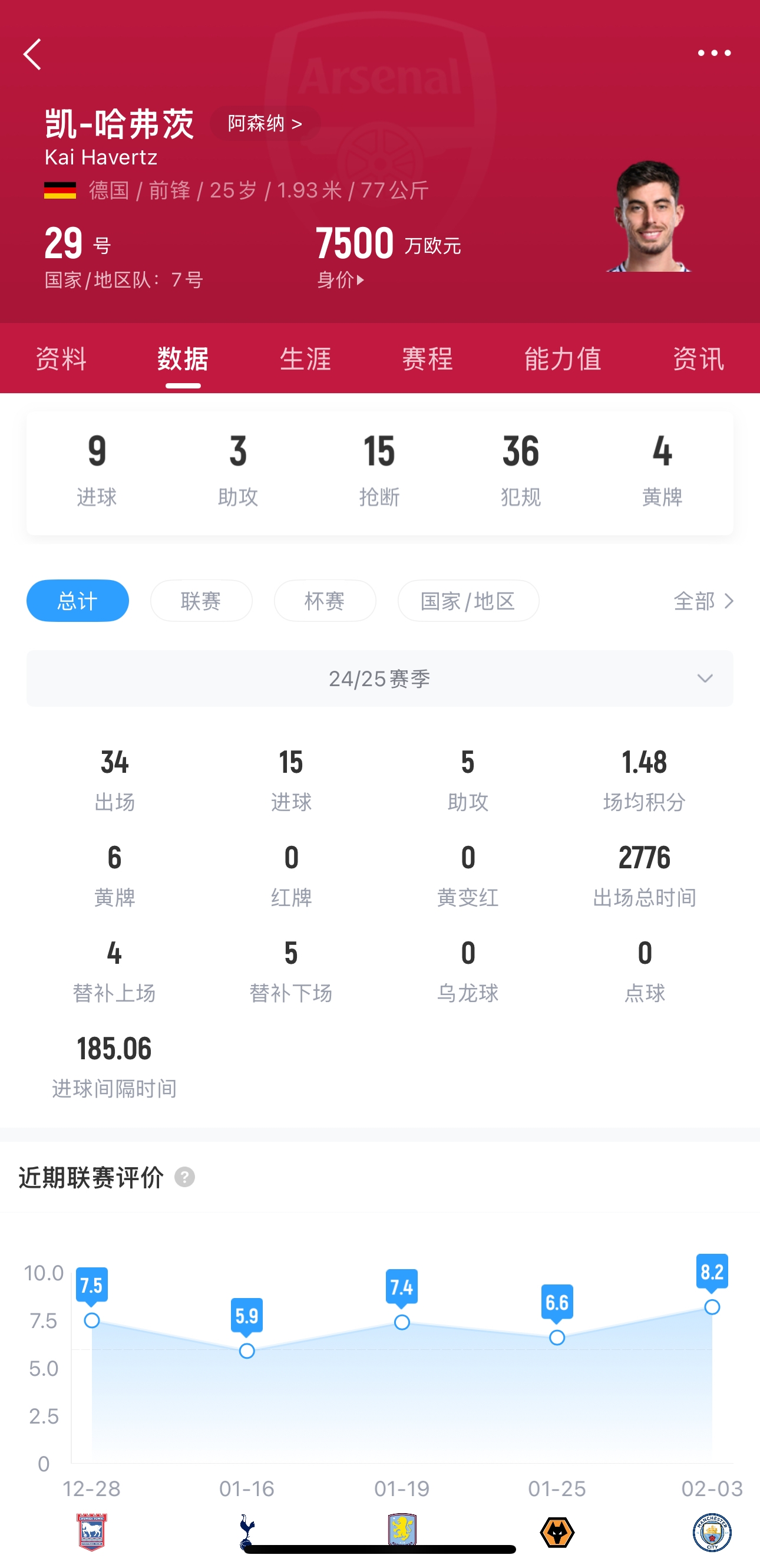Viewport: 760px width, 1568px height.
Task: Open the 阿森纳 team page link
Action: coord(265,124)
